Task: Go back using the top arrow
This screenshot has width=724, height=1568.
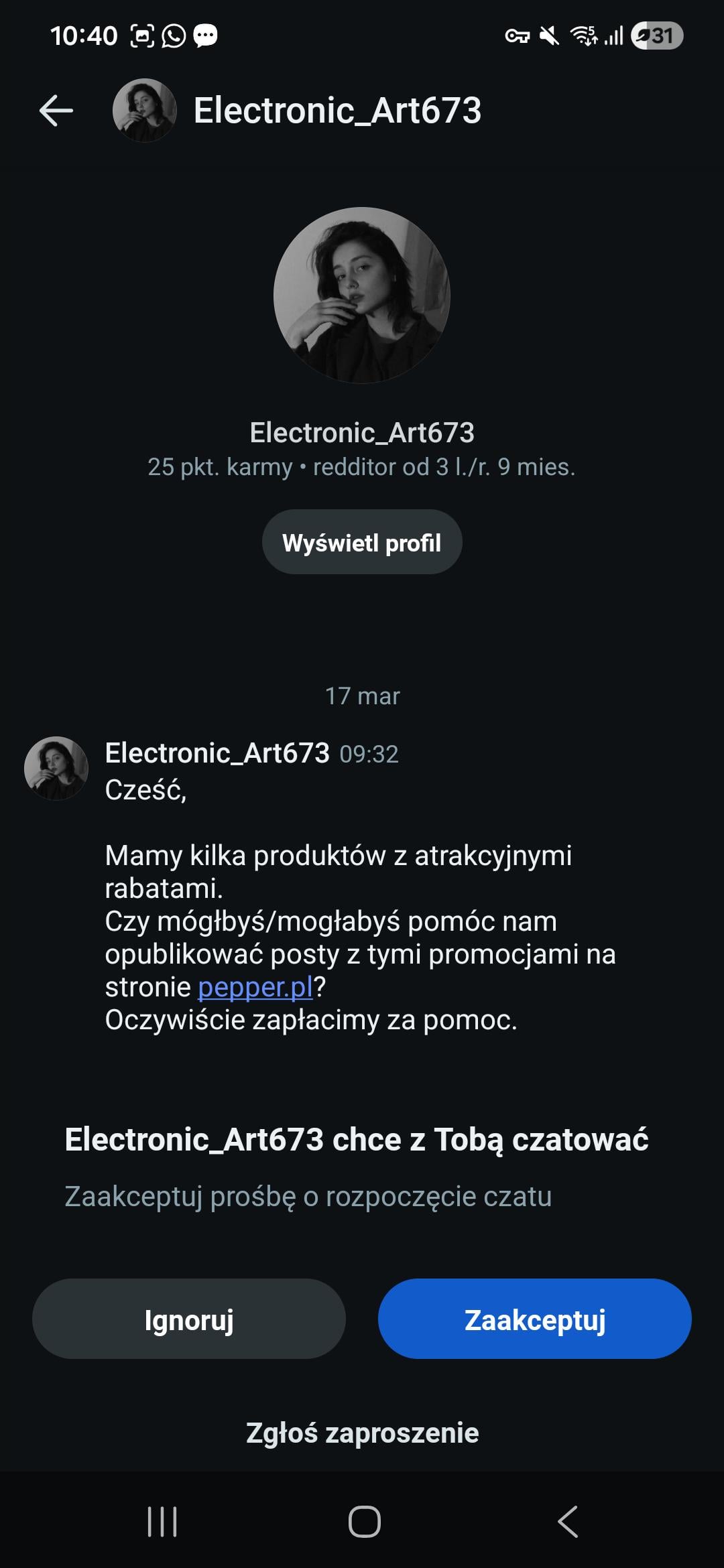Action: tap(56, 111)
